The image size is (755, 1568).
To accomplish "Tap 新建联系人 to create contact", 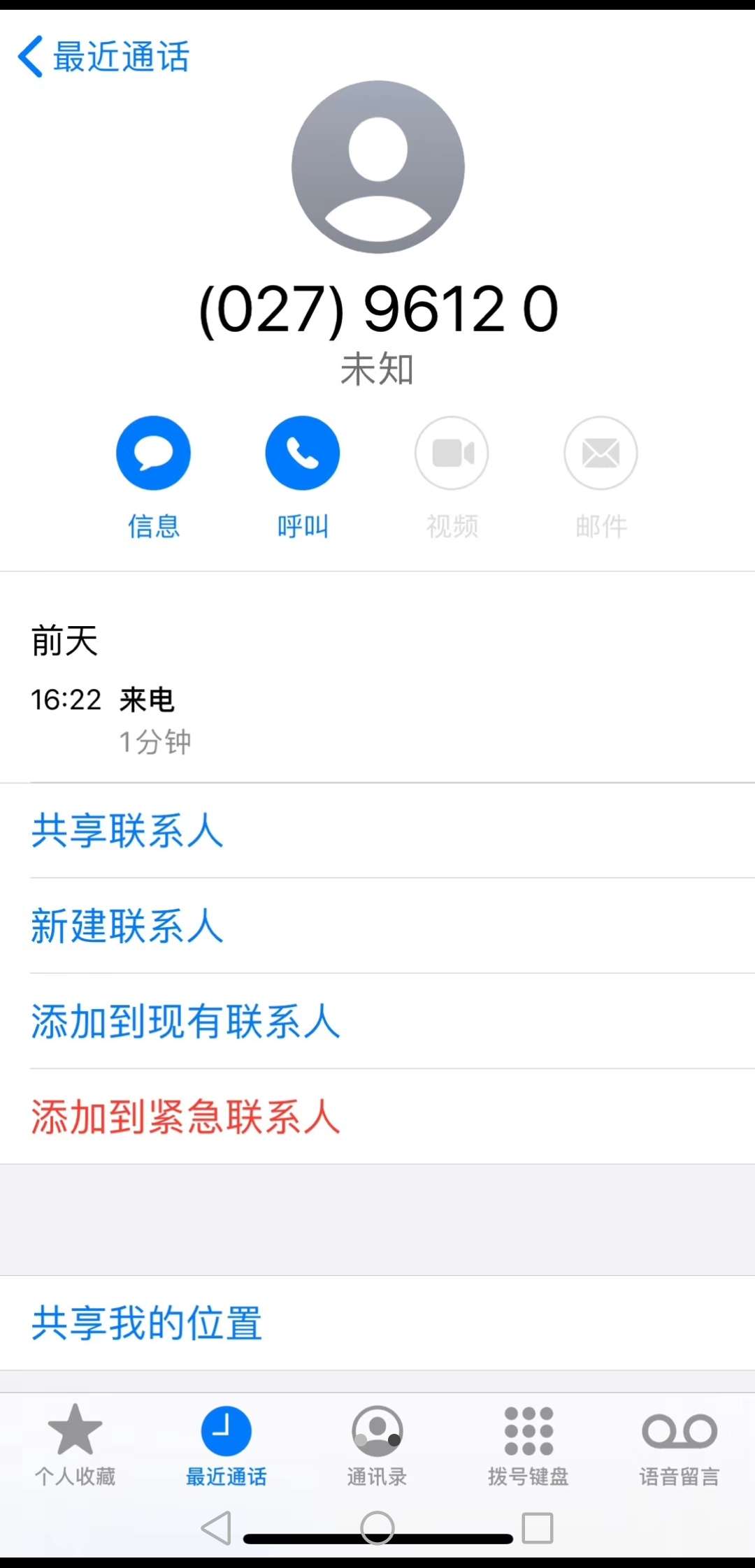I will (x=127, y=927).
